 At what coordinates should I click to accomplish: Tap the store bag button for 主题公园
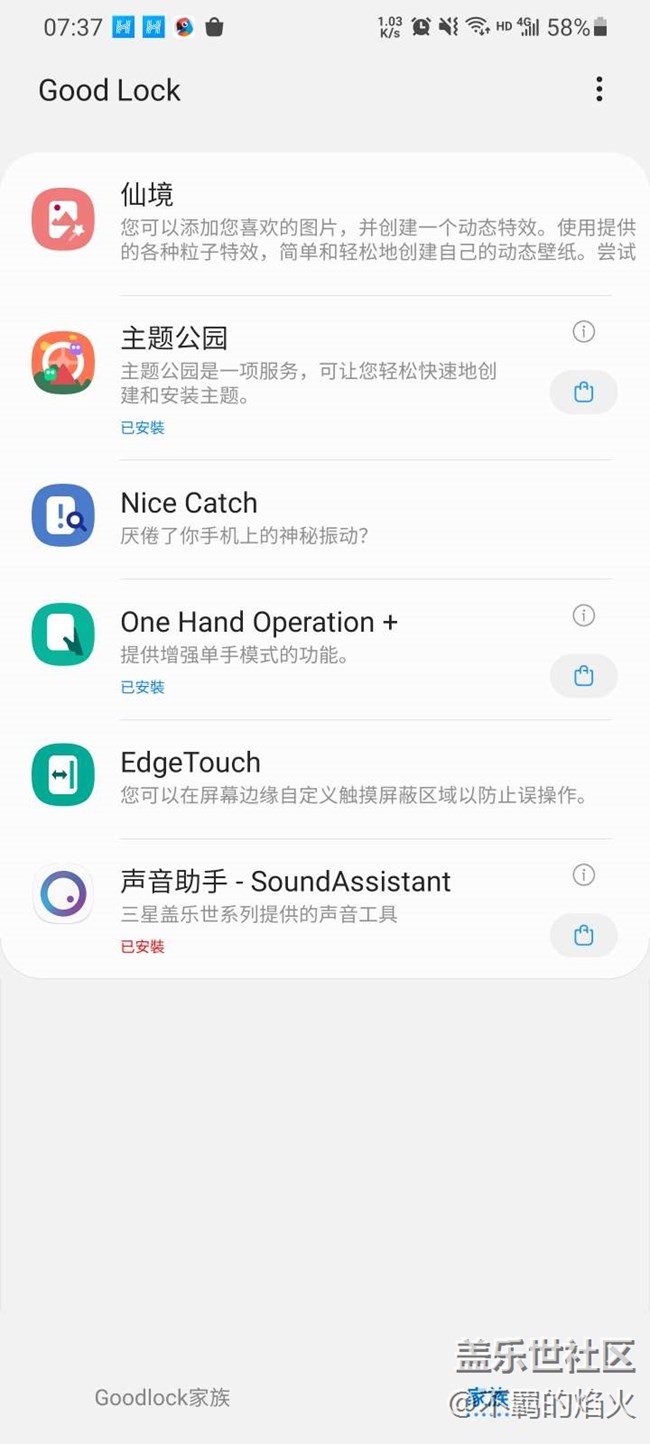[x=584, y=392]
